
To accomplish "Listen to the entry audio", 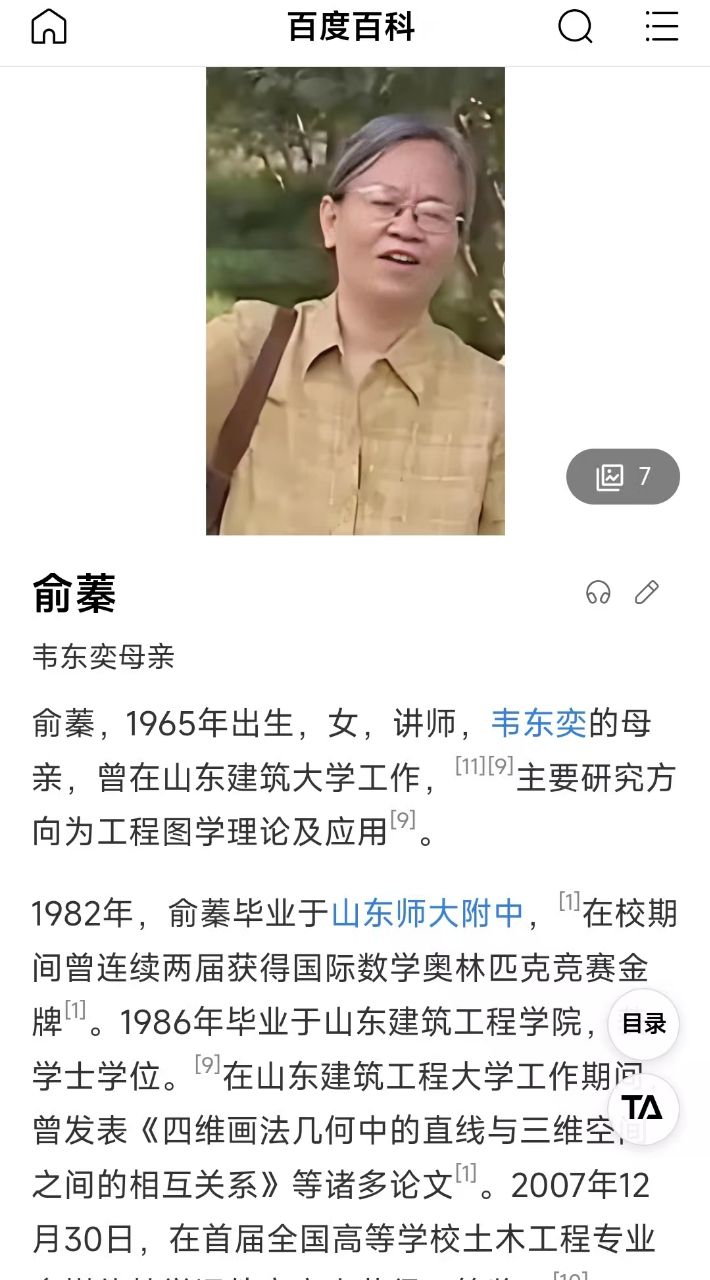I will 598,592.
